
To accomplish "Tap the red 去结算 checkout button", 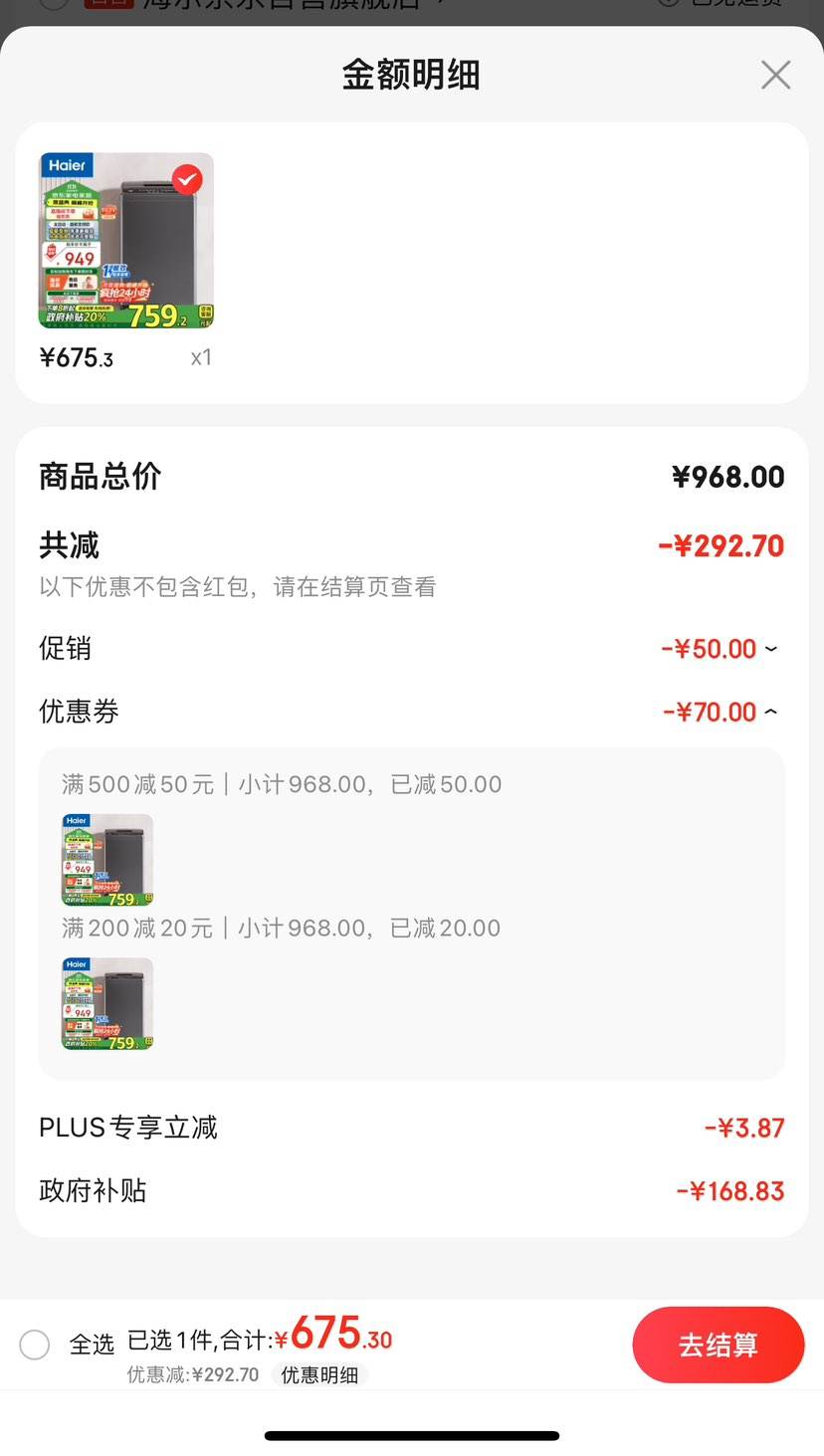I will pyautogui.click(x=719, y=1344).
